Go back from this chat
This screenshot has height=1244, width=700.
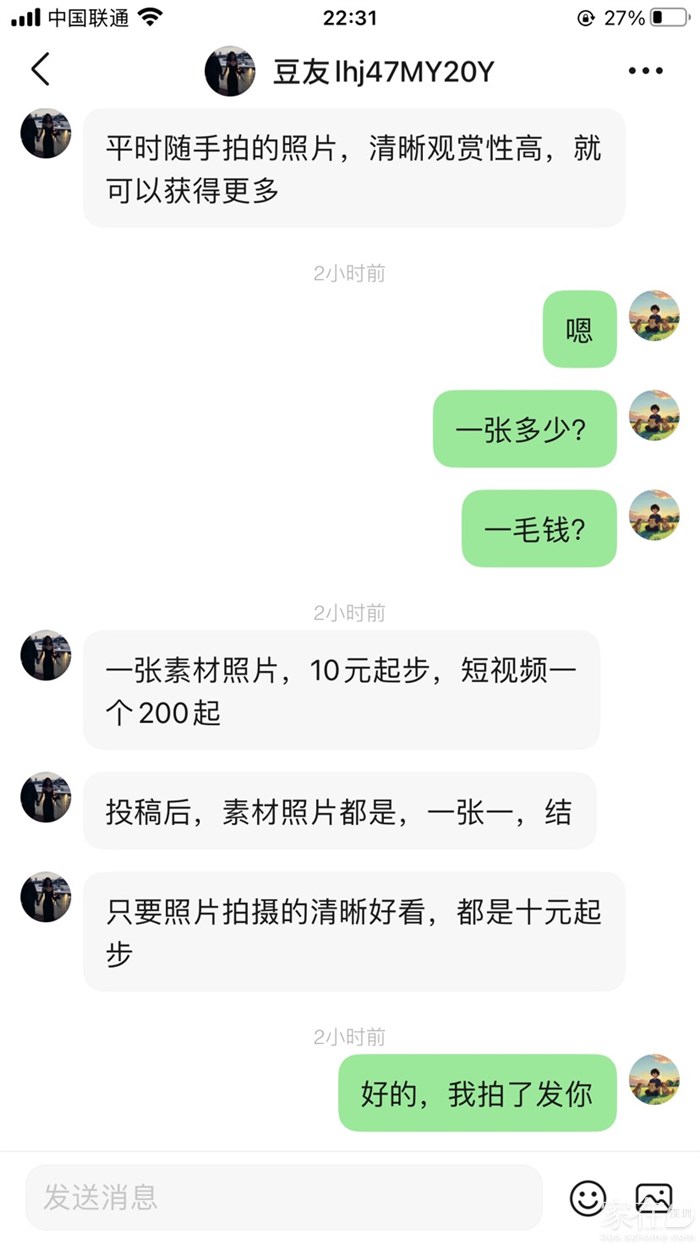pos(40,70)
